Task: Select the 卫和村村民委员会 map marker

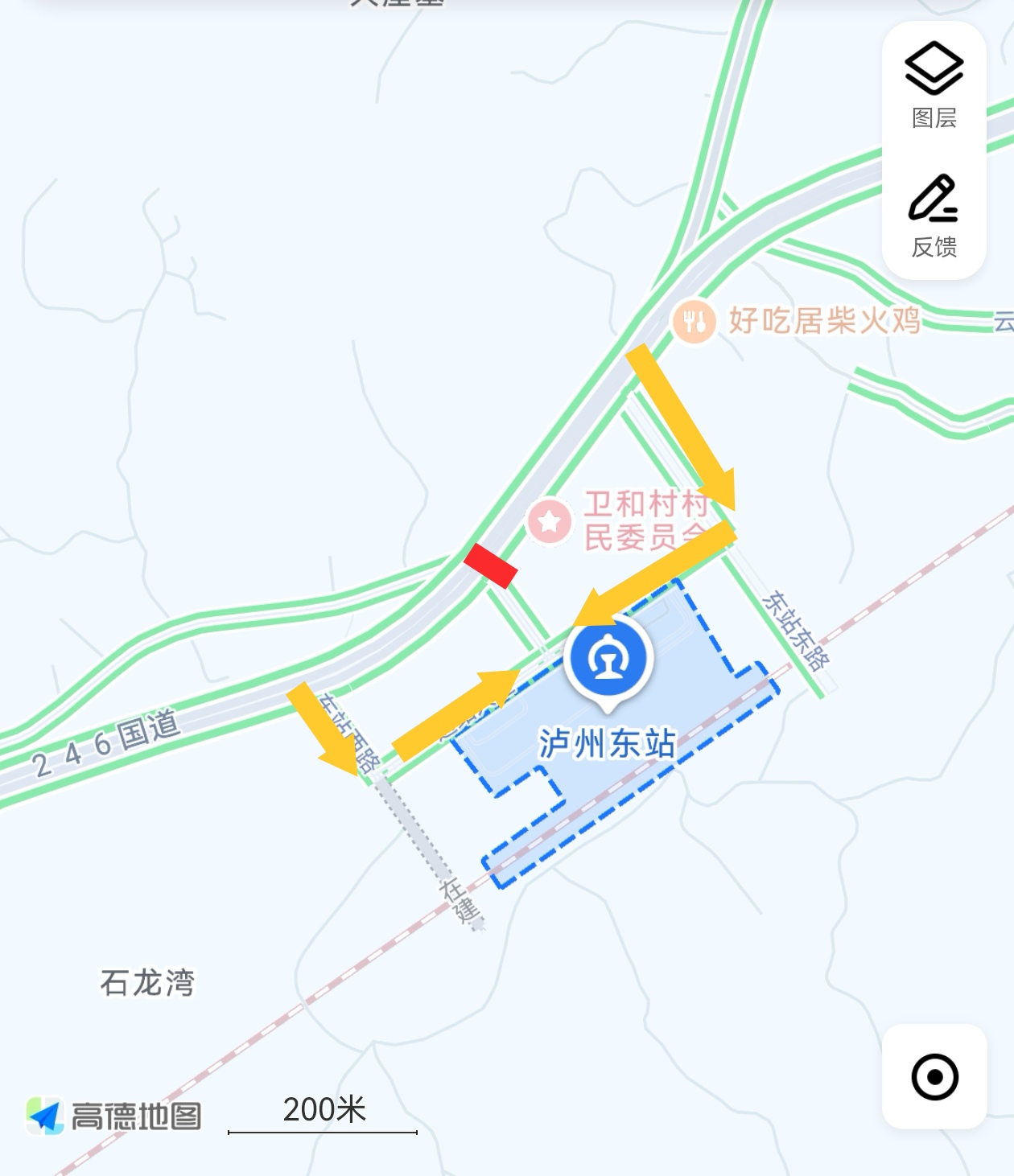Action: (x=550, y=521)
